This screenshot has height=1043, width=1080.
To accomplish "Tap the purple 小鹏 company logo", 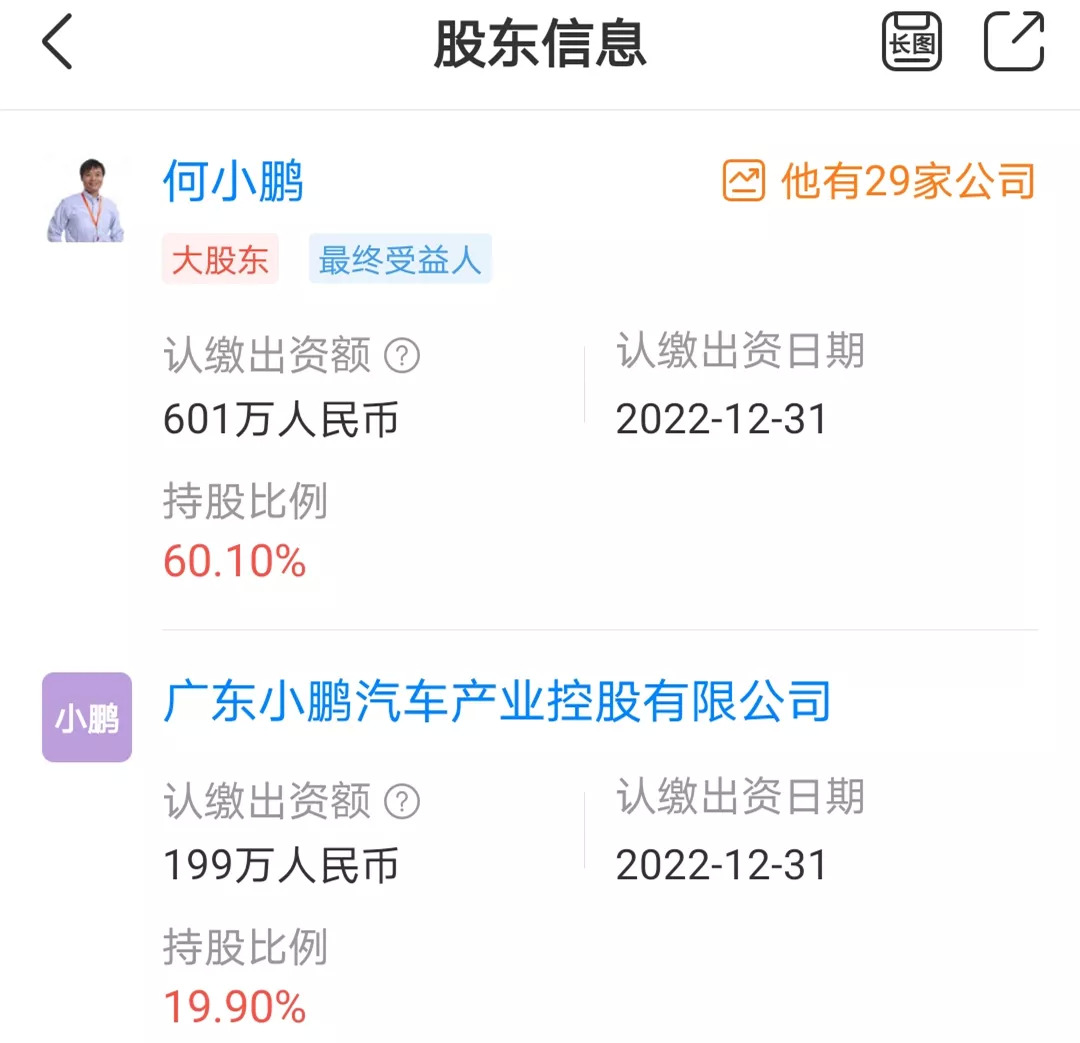I will pos(87,718).
